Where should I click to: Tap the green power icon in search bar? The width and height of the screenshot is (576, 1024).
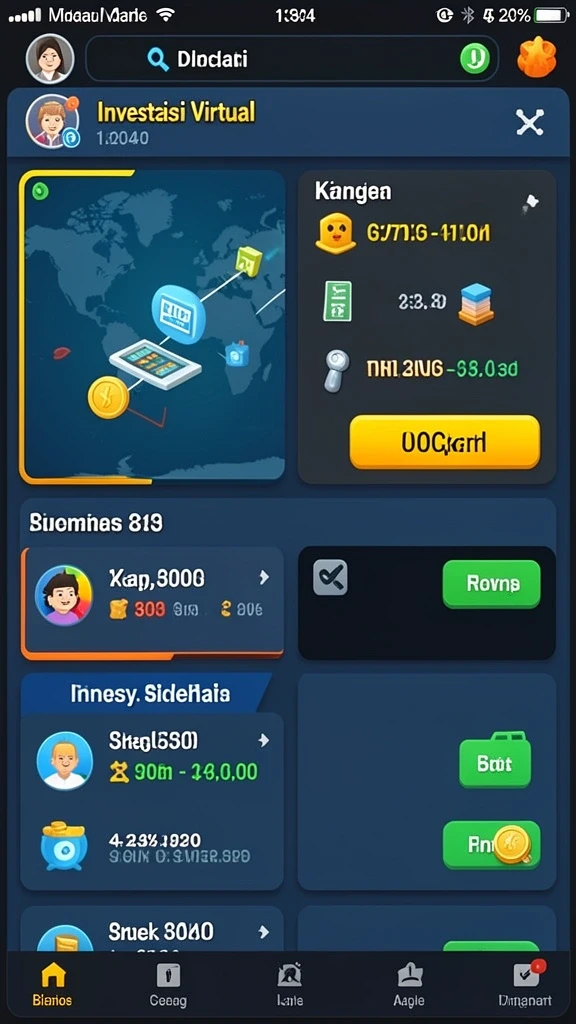pyautogui.click(x=474, y=59)
